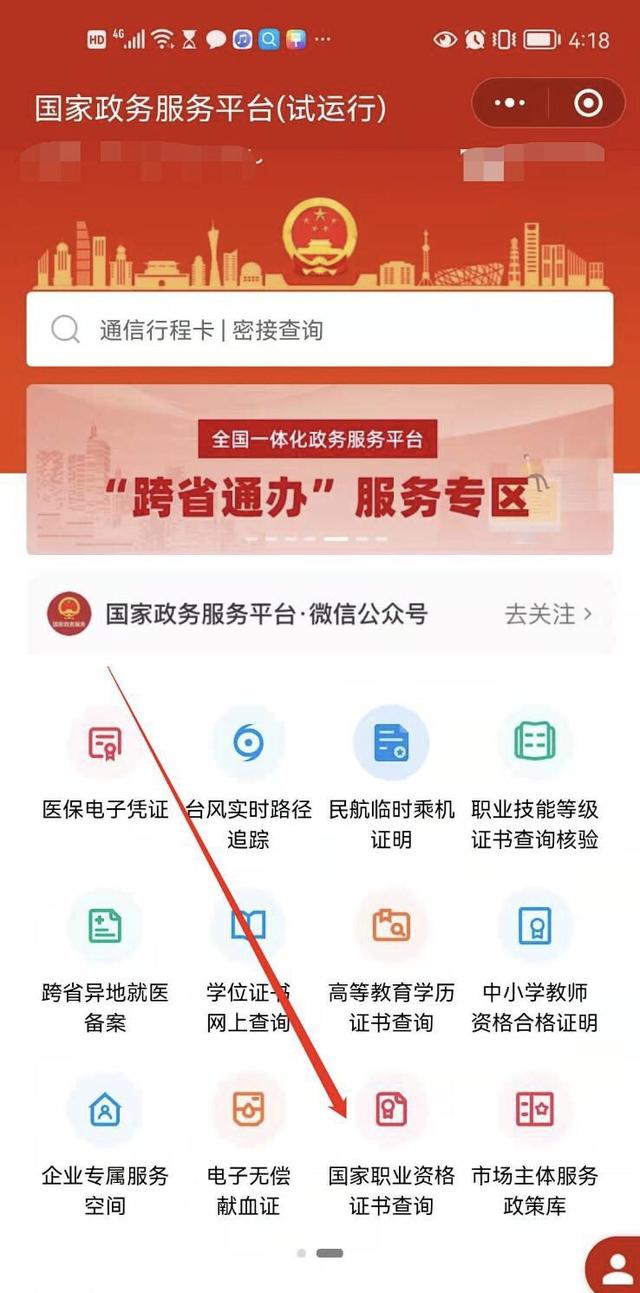Image resolution: width=640 pixels, height=1293 pixels.
Task: Open the 跨省通办 service zone banner
Action: (x=320, y=470)
